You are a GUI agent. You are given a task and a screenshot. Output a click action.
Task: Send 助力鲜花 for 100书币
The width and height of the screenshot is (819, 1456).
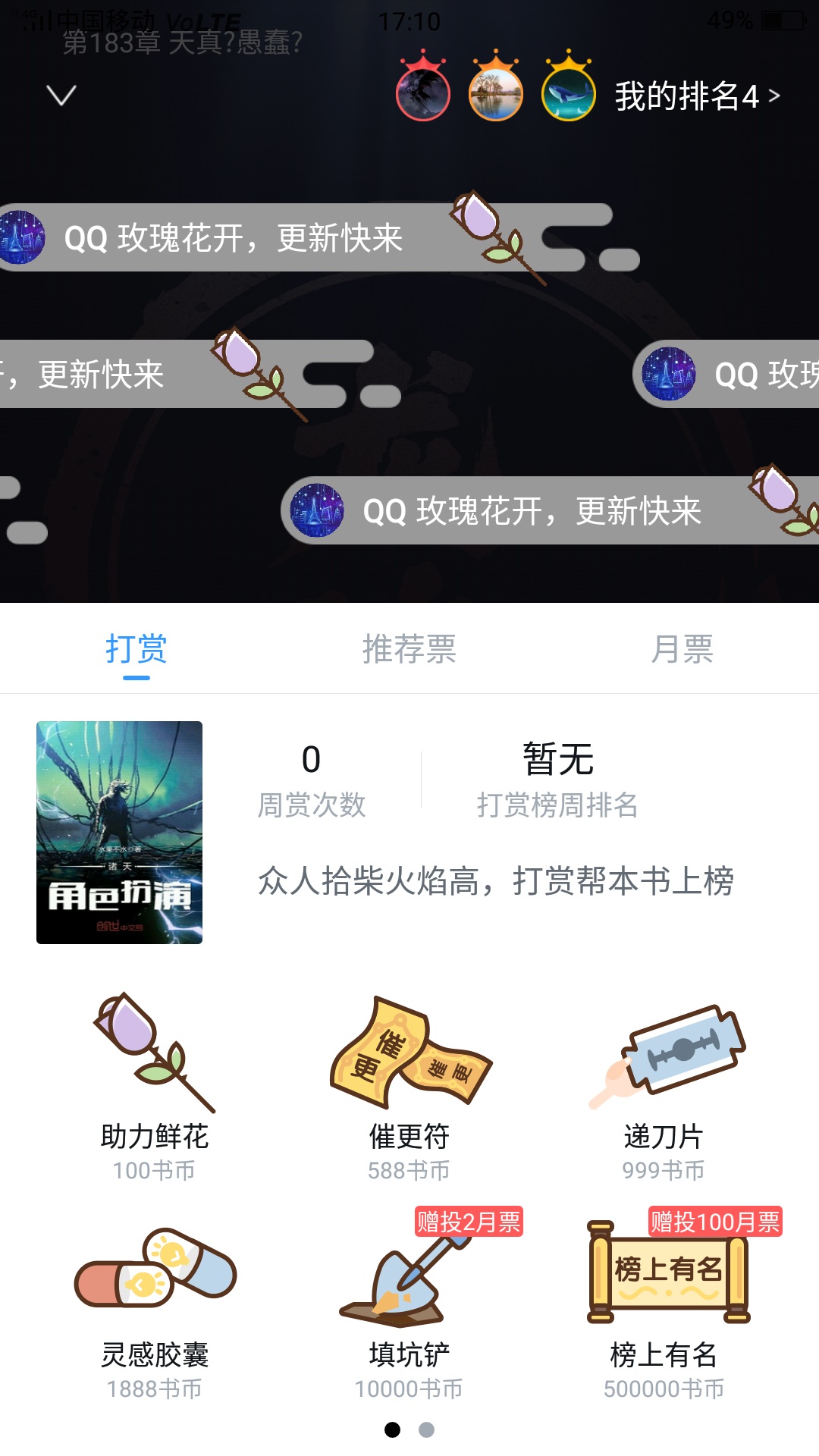[155, 1086]
